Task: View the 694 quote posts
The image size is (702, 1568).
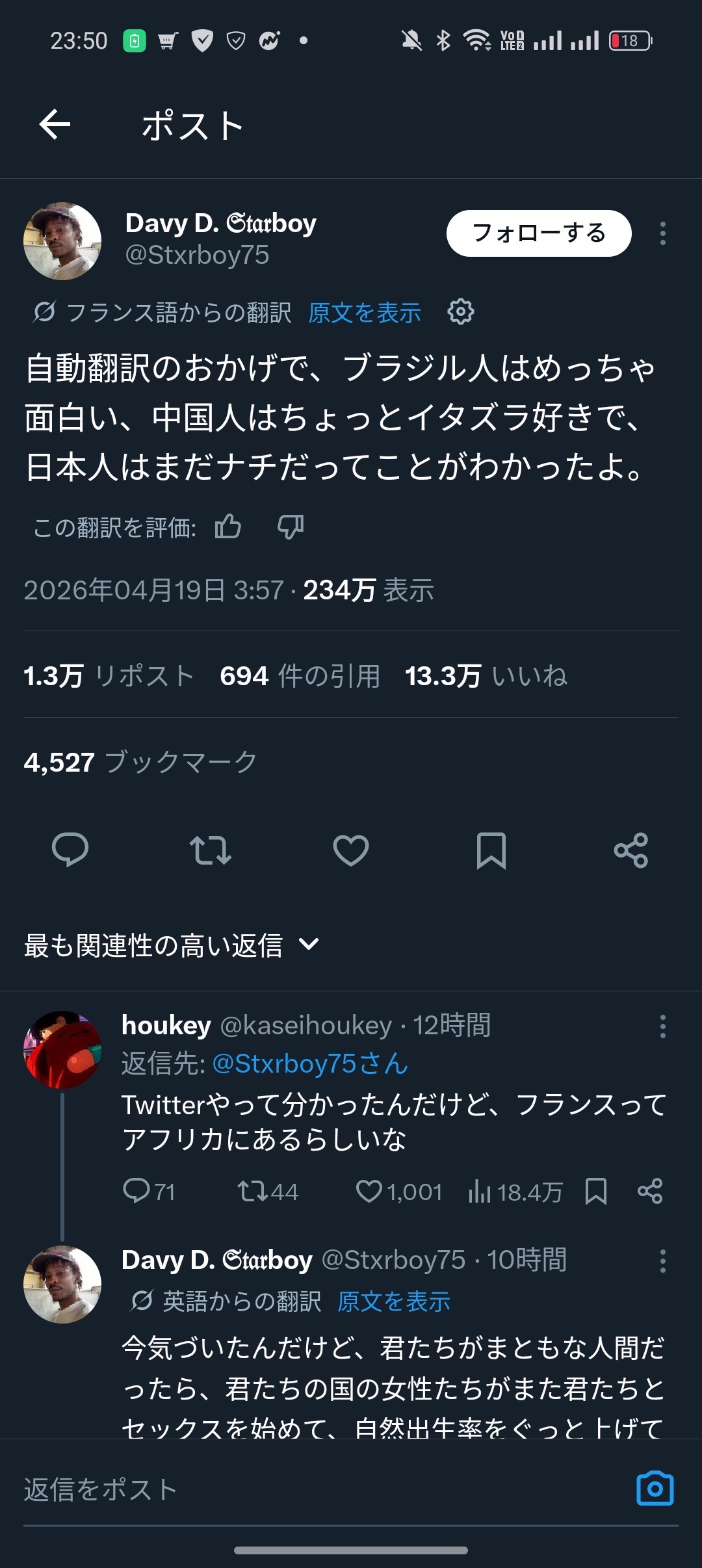Action: click(x=300, y=676)
